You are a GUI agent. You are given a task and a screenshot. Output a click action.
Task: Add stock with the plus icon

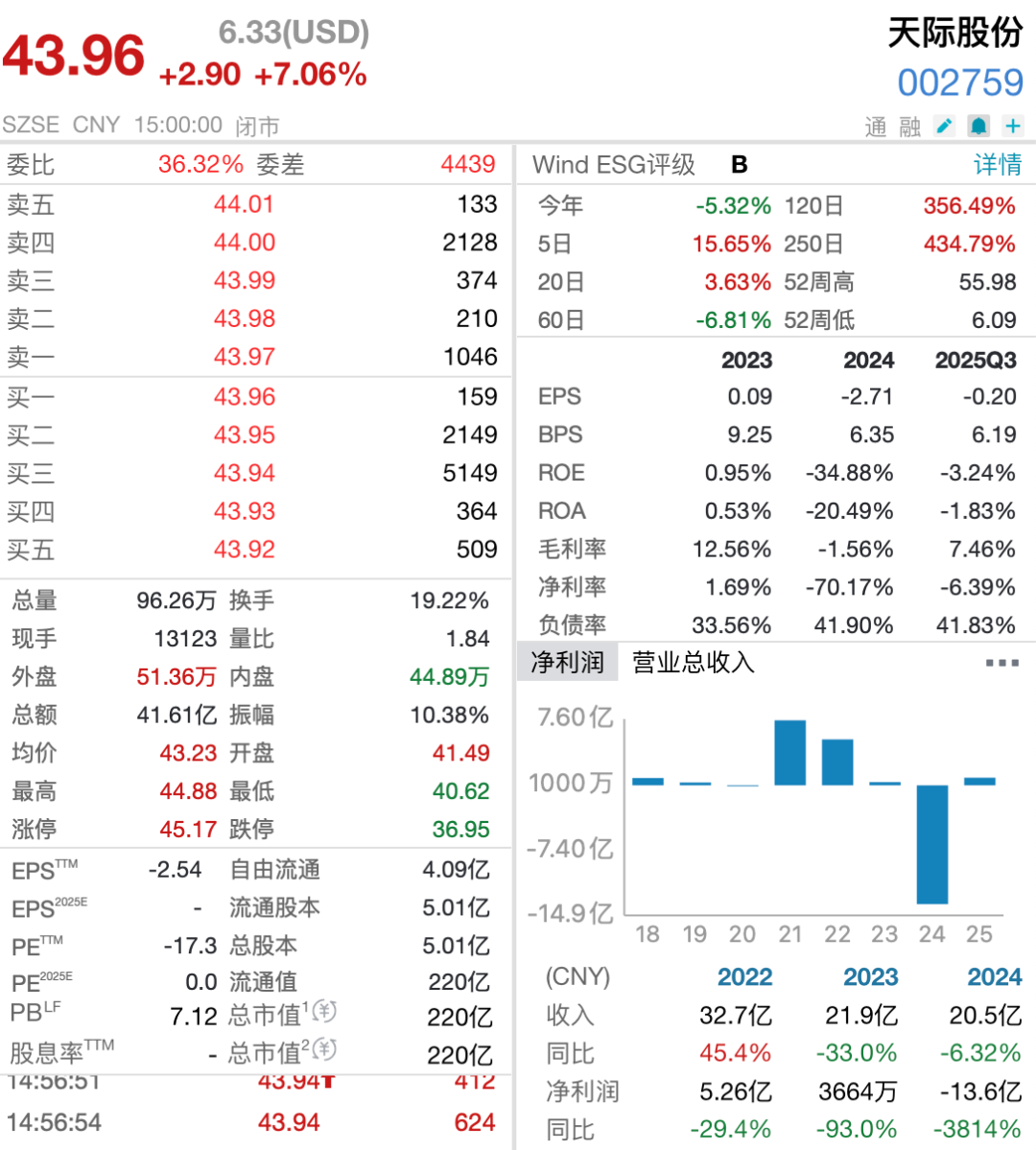[x=1013, y=126]
